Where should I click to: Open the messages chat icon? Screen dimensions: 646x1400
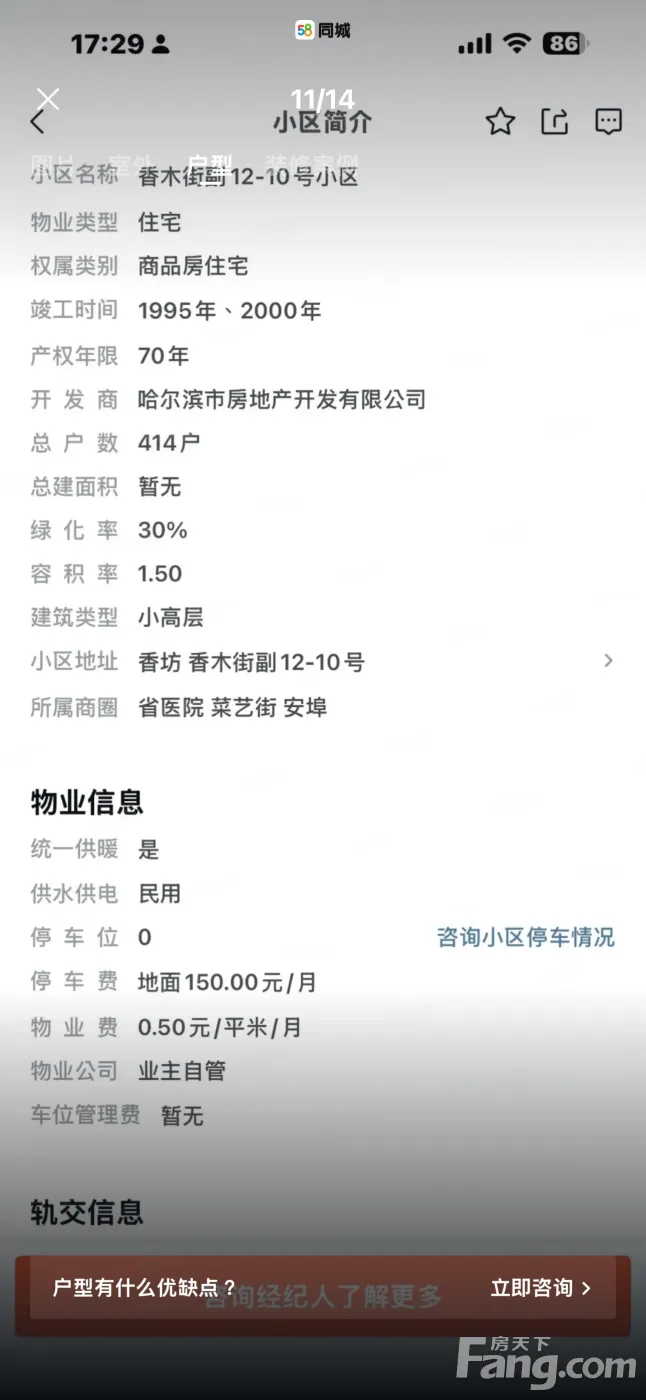608,122
